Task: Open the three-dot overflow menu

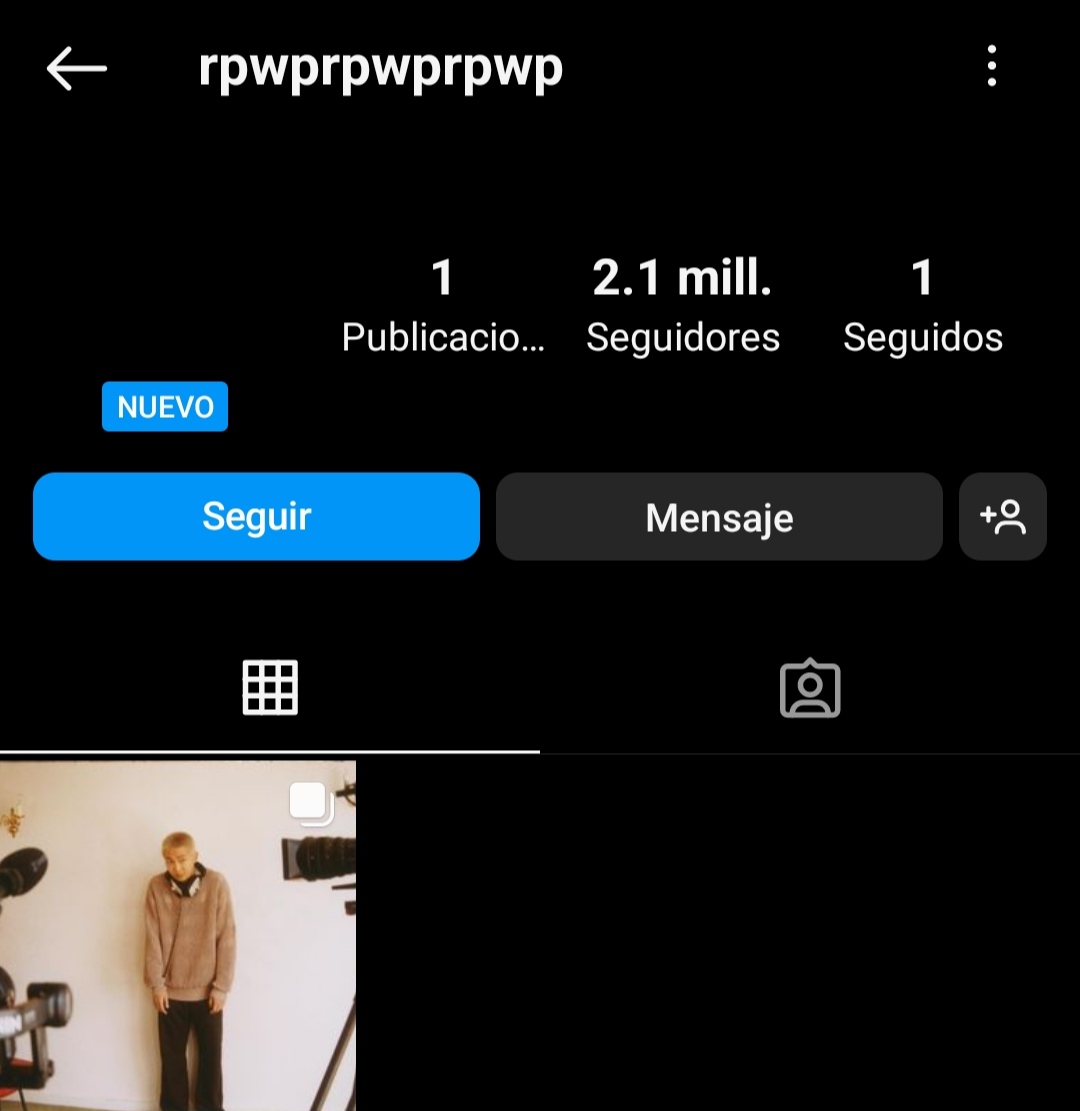Action: point(991,66)
